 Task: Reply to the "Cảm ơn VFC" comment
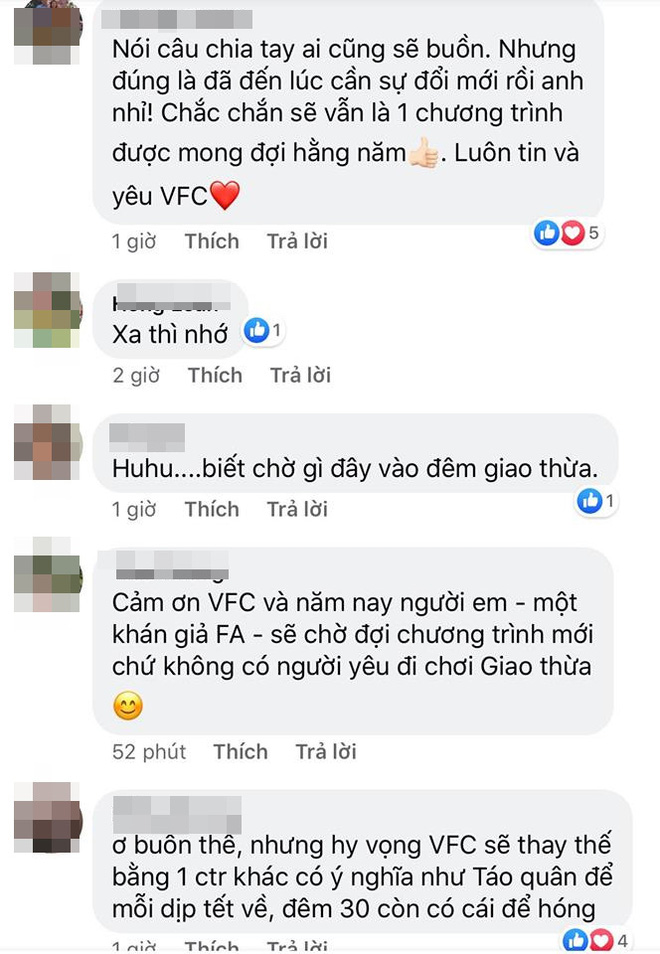pos(326,751)
